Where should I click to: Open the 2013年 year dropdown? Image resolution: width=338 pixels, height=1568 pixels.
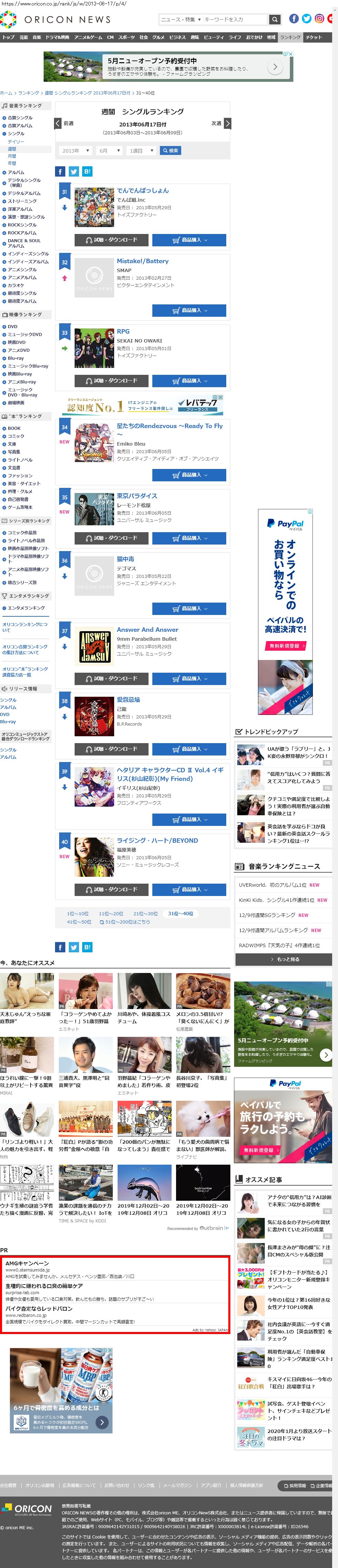[x=75, y=151]
